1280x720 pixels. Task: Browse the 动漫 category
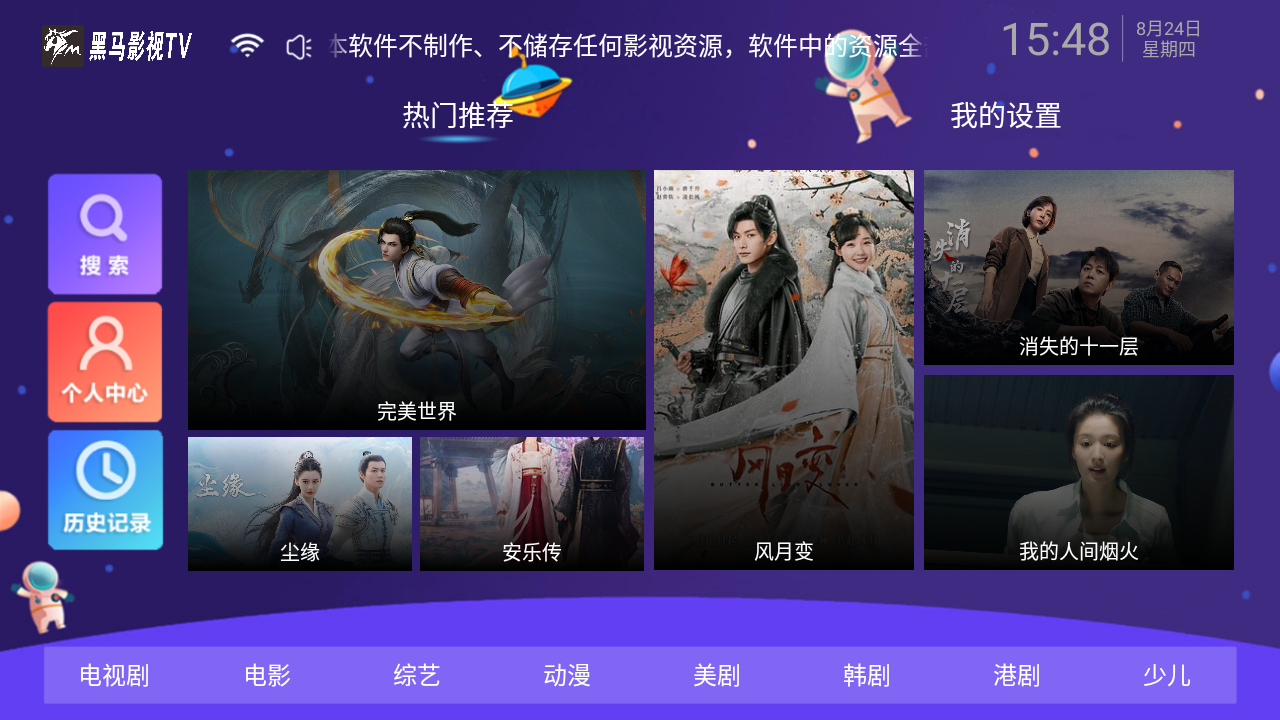coord(567,676)
